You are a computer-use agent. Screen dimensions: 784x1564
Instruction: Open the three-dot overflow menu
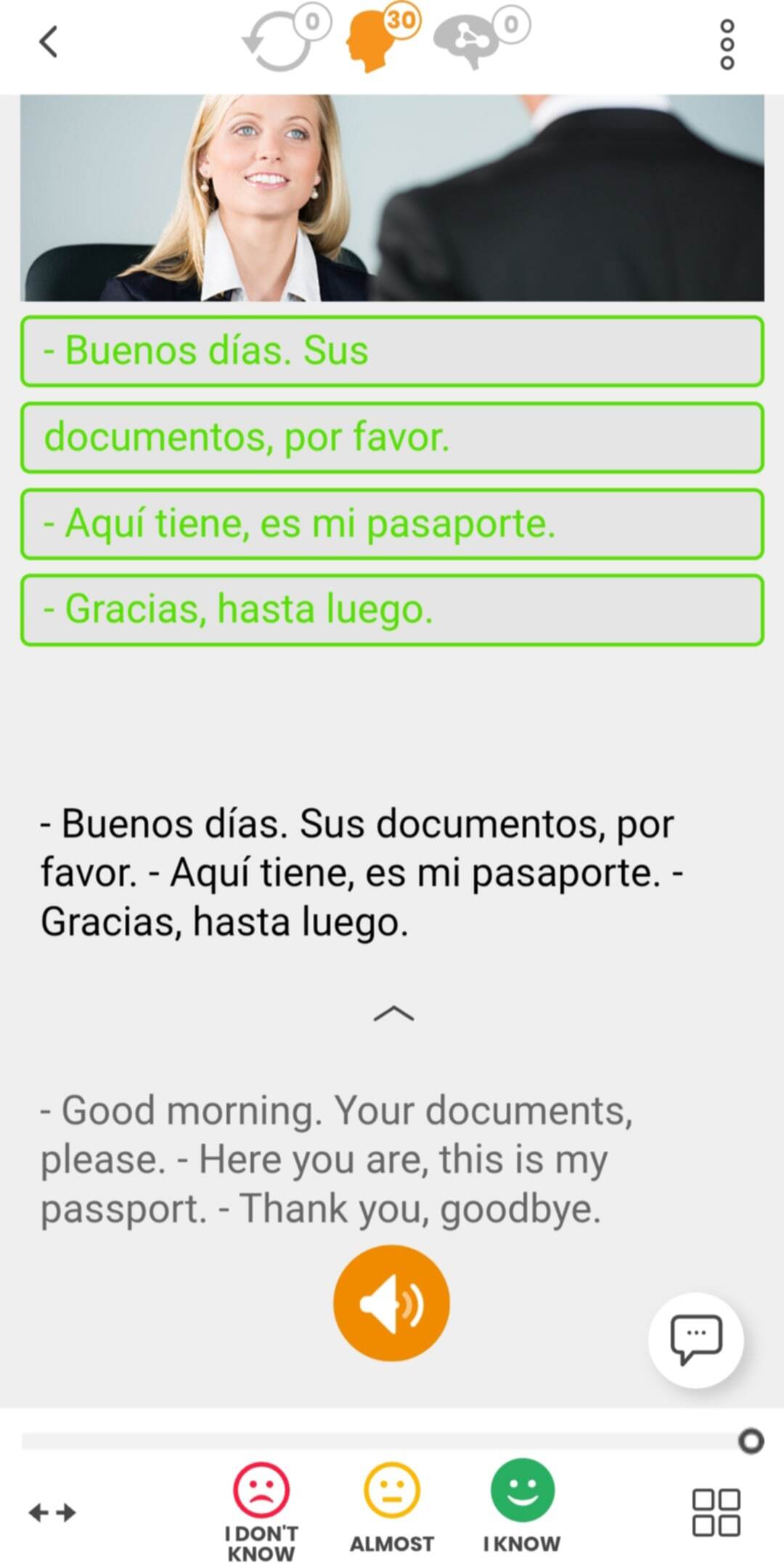[727, 45]
